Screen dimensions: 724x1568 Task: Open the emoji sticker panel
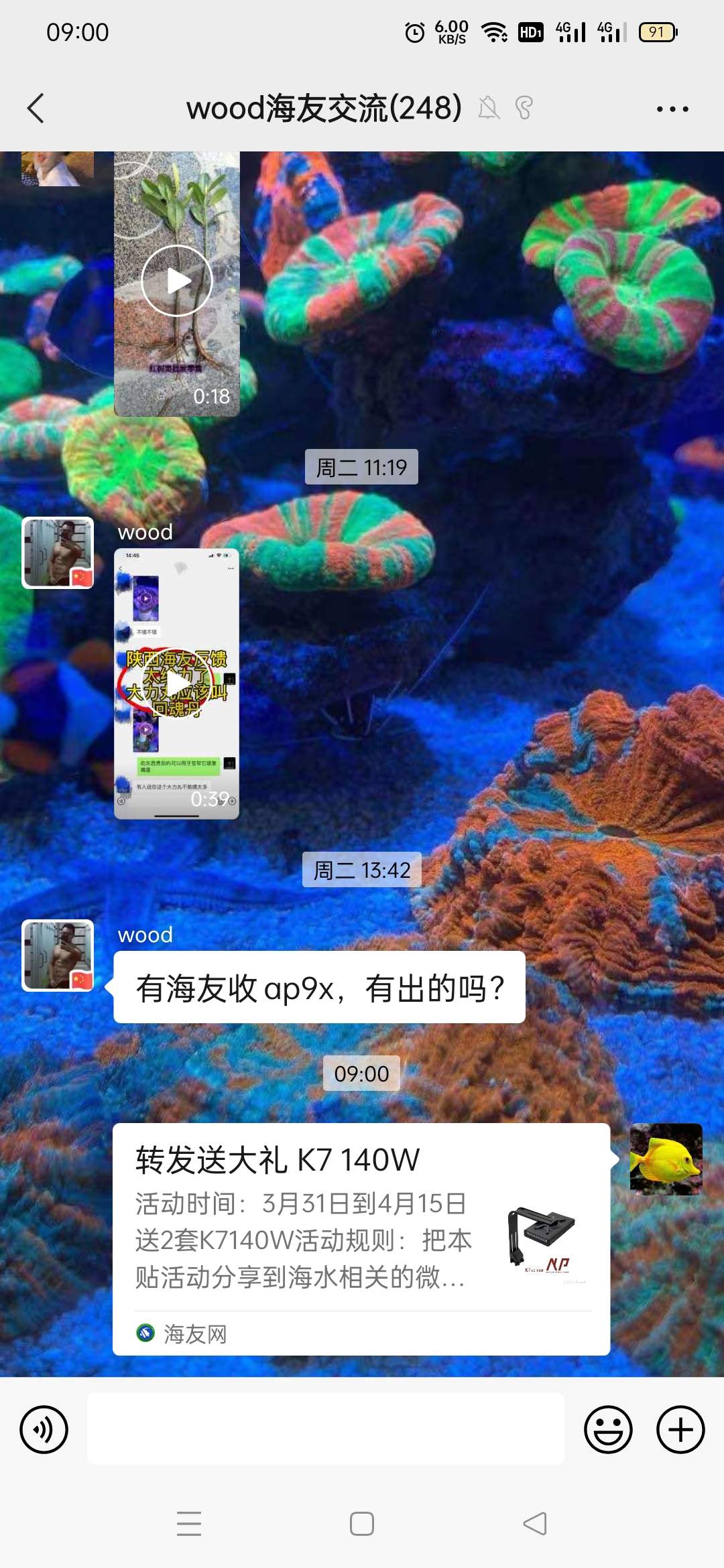pos(608,1430)
